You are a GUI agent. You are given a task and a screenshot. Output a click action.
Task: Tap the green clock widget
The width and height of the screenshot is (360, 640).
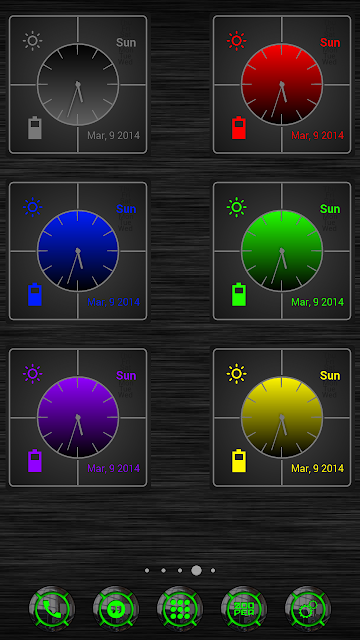point(282,251)
